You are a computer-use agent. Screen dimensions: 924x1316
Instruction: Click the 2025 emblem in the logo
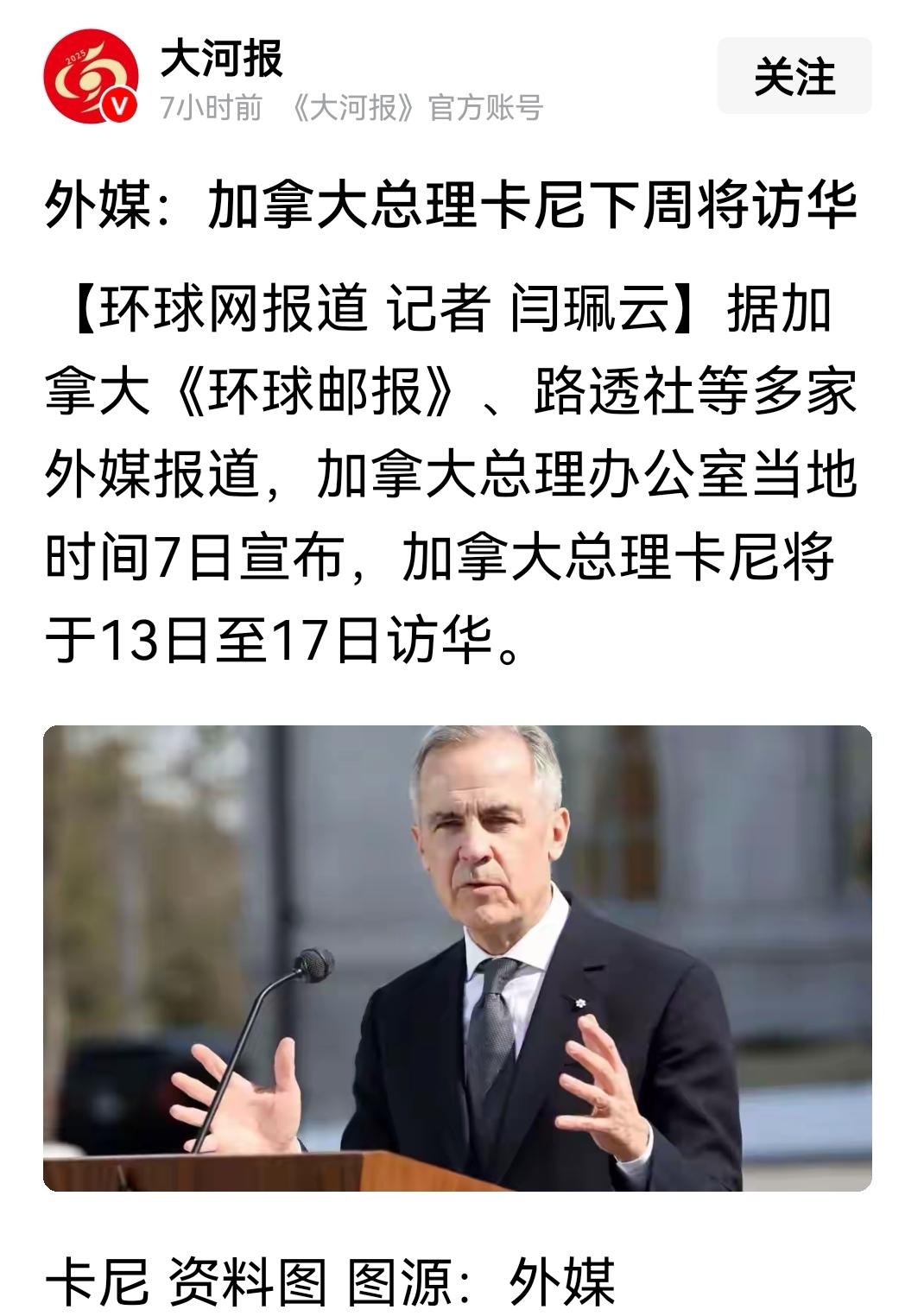pos(73,56)
